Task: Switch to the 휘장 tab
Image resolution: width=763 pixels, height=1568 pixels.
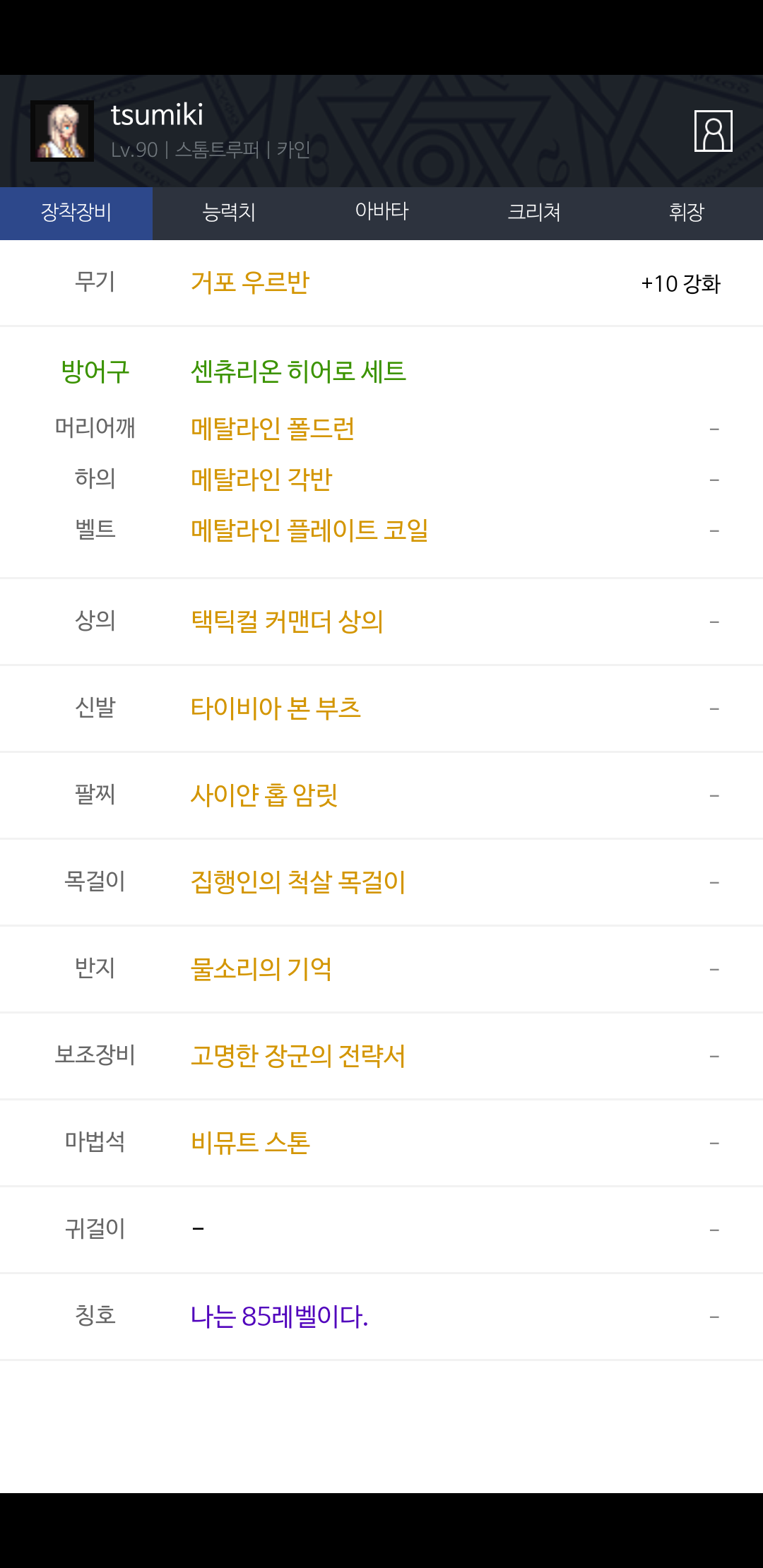Action: pos(687,213)
